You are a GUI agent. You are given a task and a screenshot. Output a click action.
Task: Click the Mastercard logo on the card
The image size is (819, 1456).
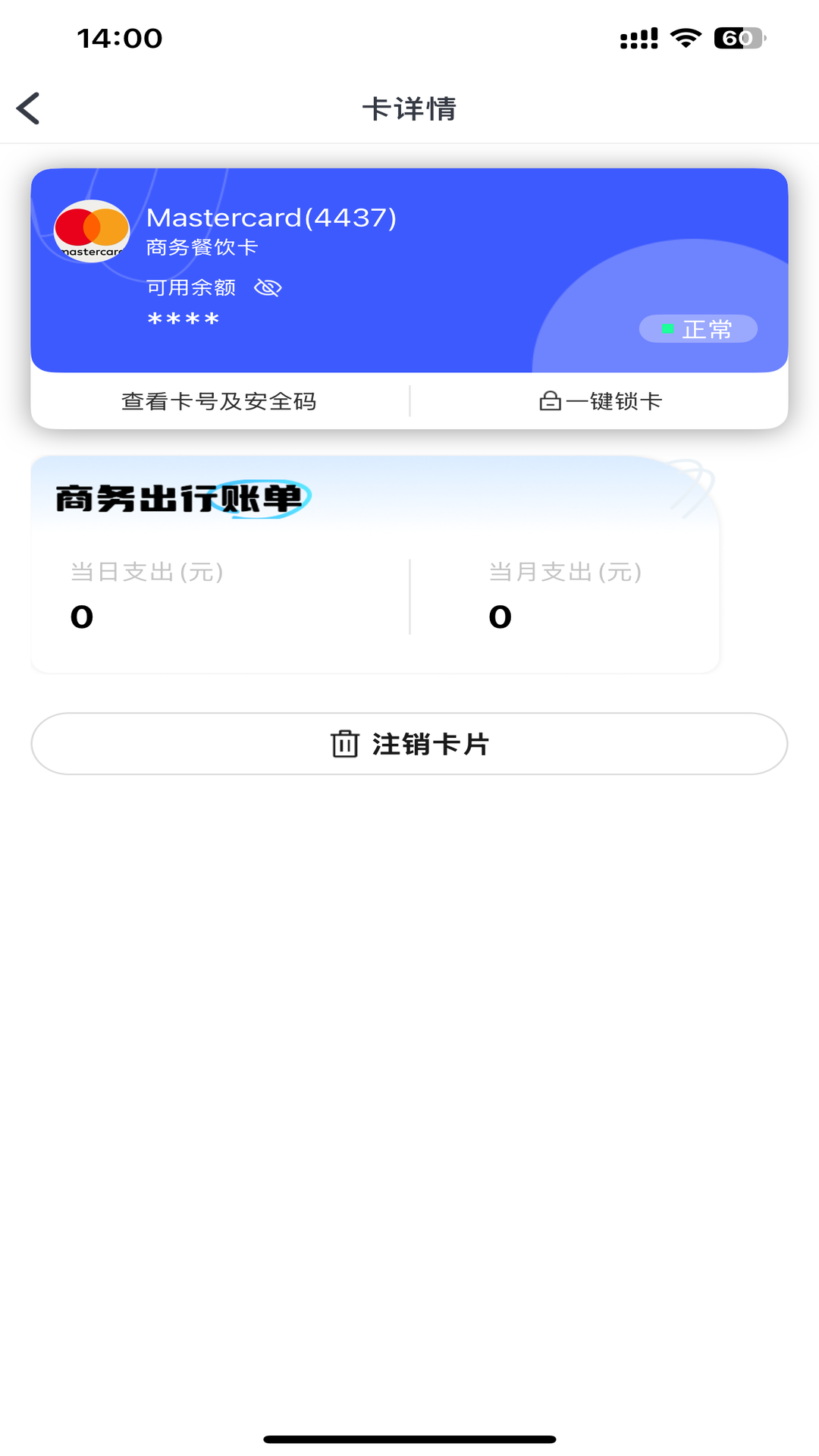point(91,229)
